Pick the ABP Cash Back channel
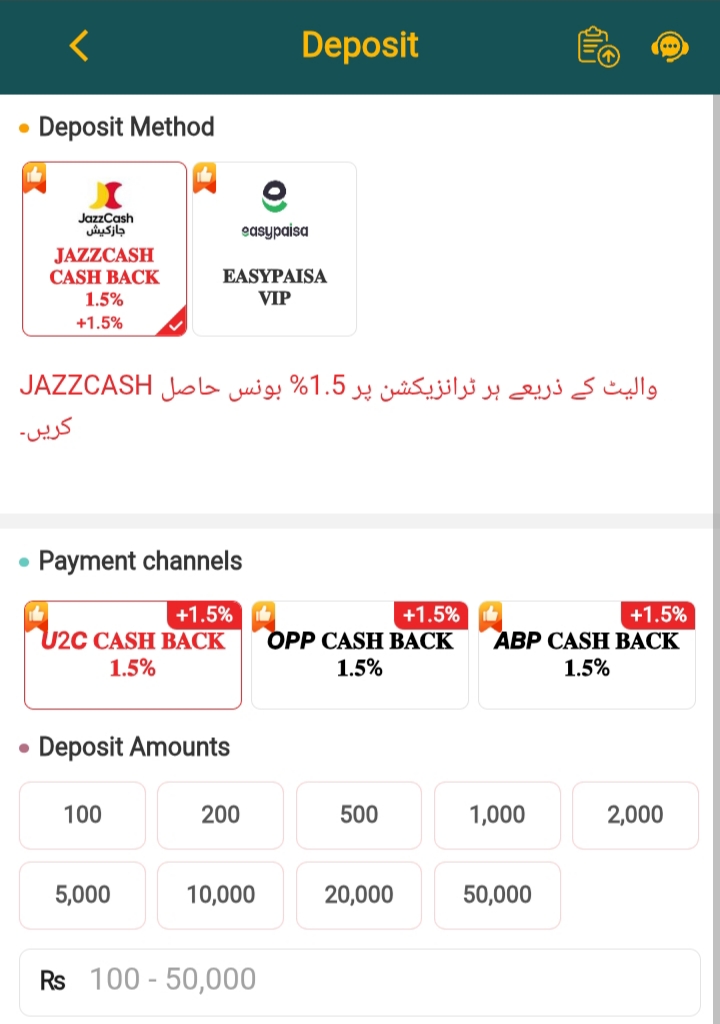Viewport: 720px width, 1024px height. (587, 655)
